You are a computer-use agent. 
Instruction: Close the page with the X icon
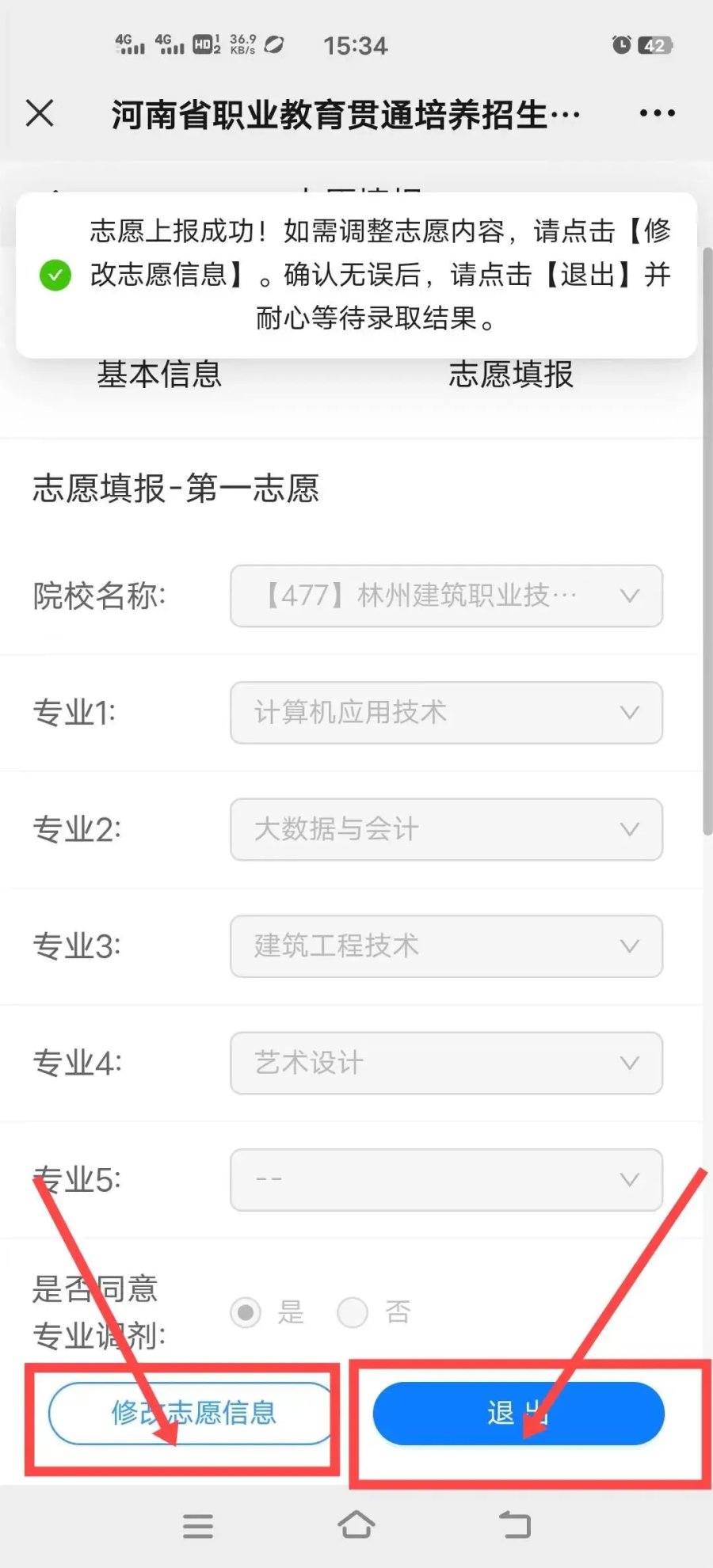pyautogui.click(x=40, y=113)
